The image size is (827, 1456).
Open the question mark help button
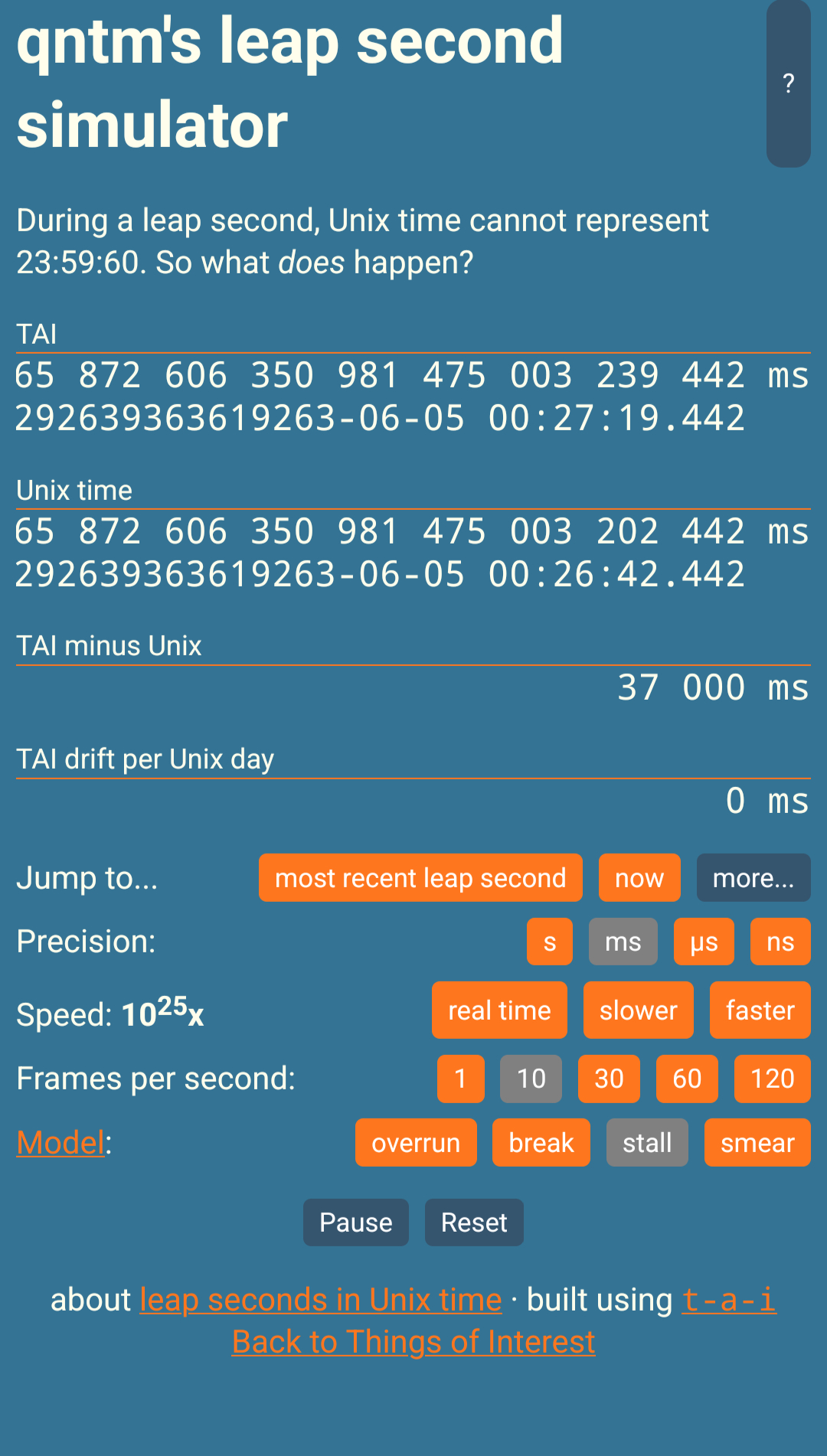click(x=788, y=83)
